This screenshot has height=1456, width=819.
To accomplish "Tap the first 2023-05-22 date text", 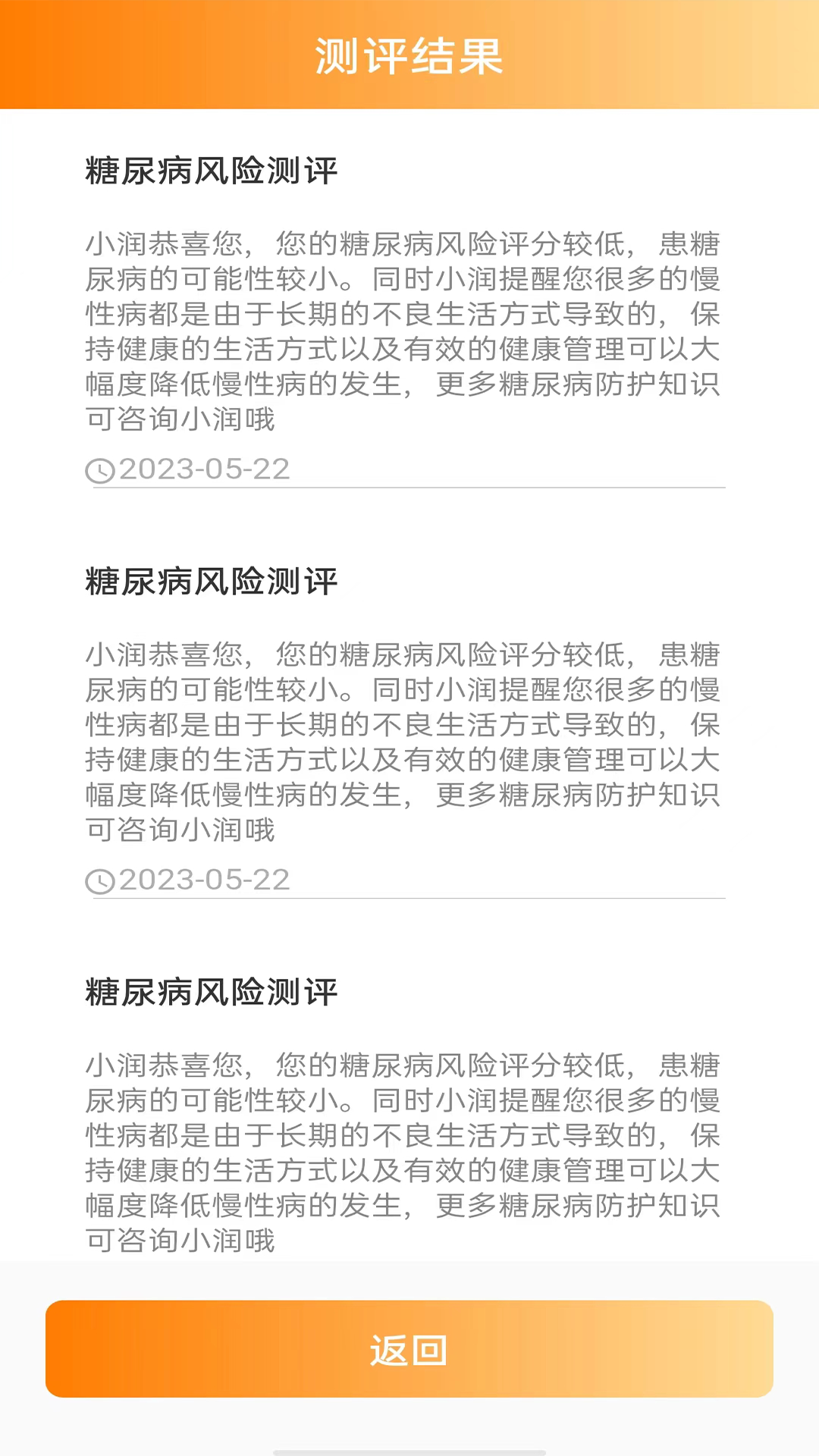I will (205, 469).
